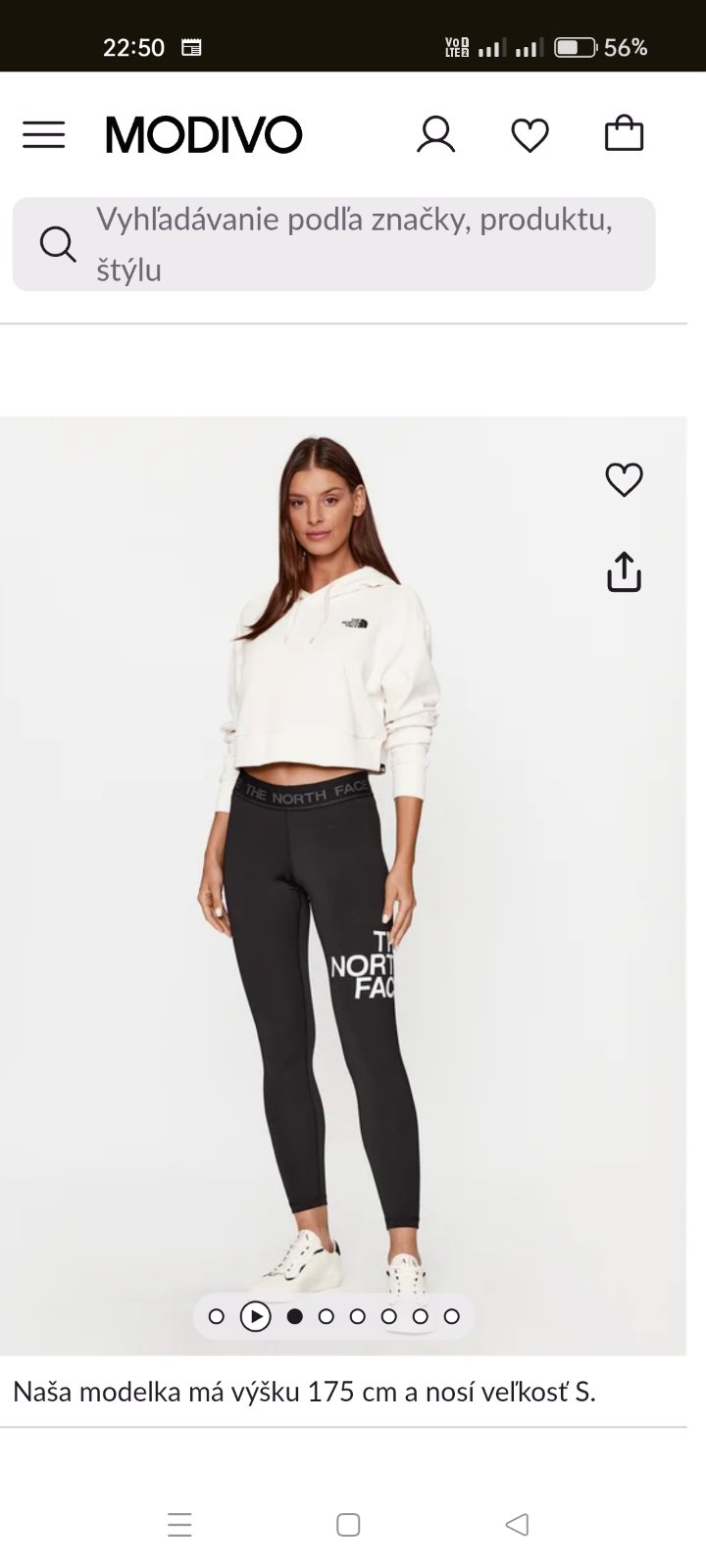Jump to the first gallery image dot
The image size is (706, 1568).
pos(217,1316)
